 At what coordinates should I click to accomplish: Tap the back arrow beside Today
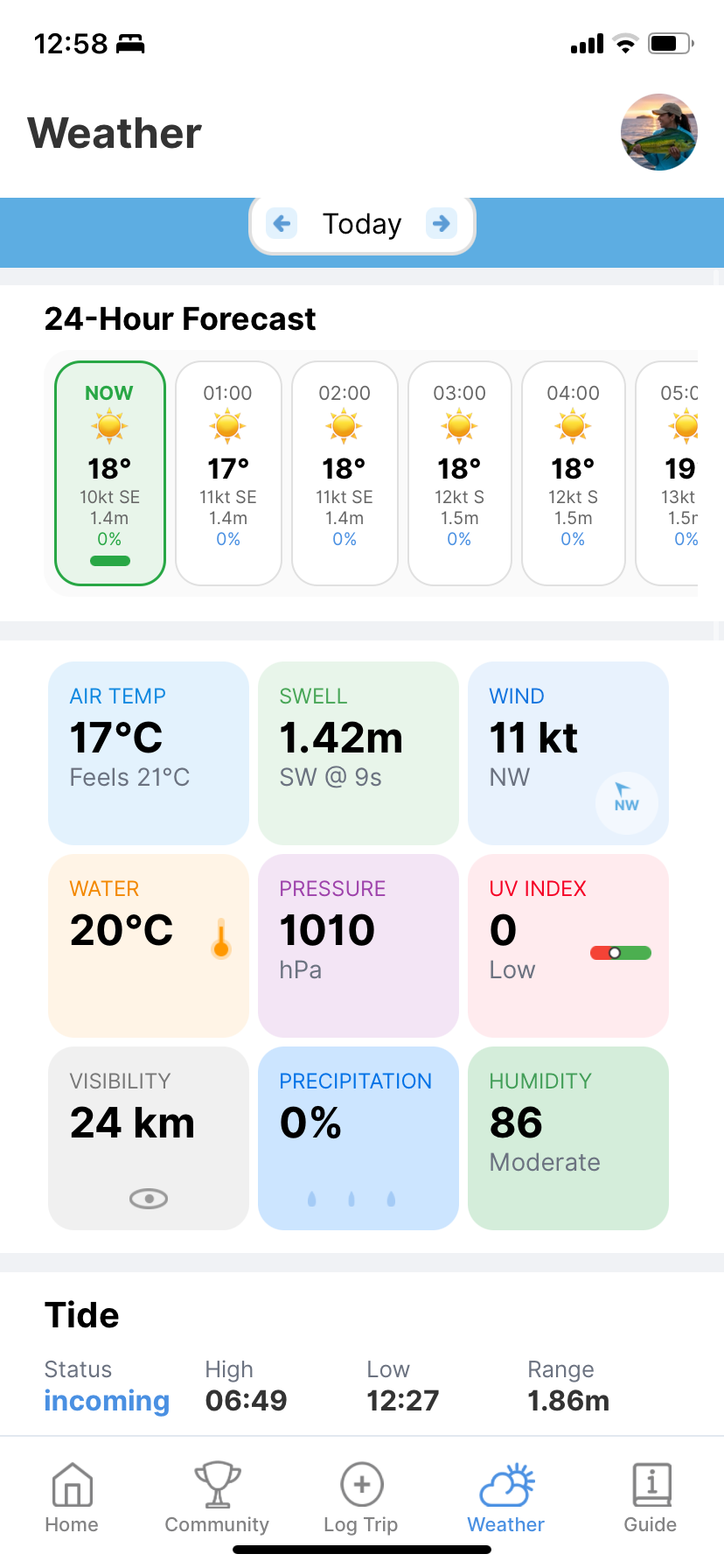click(281, 223)
